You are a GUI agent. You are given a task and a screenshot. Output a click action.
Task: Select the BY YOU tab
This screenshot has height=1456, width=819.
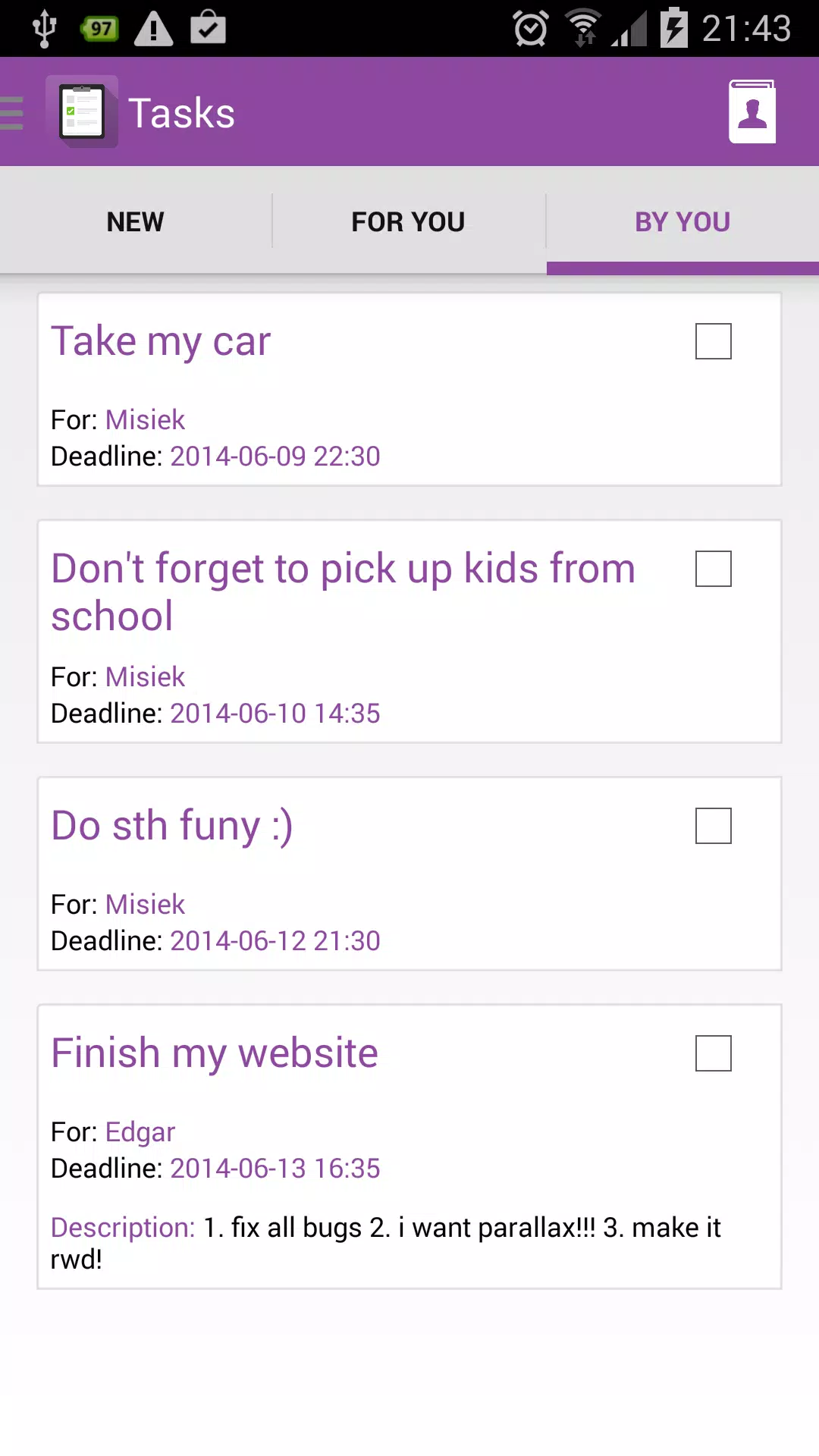[682, 221]
